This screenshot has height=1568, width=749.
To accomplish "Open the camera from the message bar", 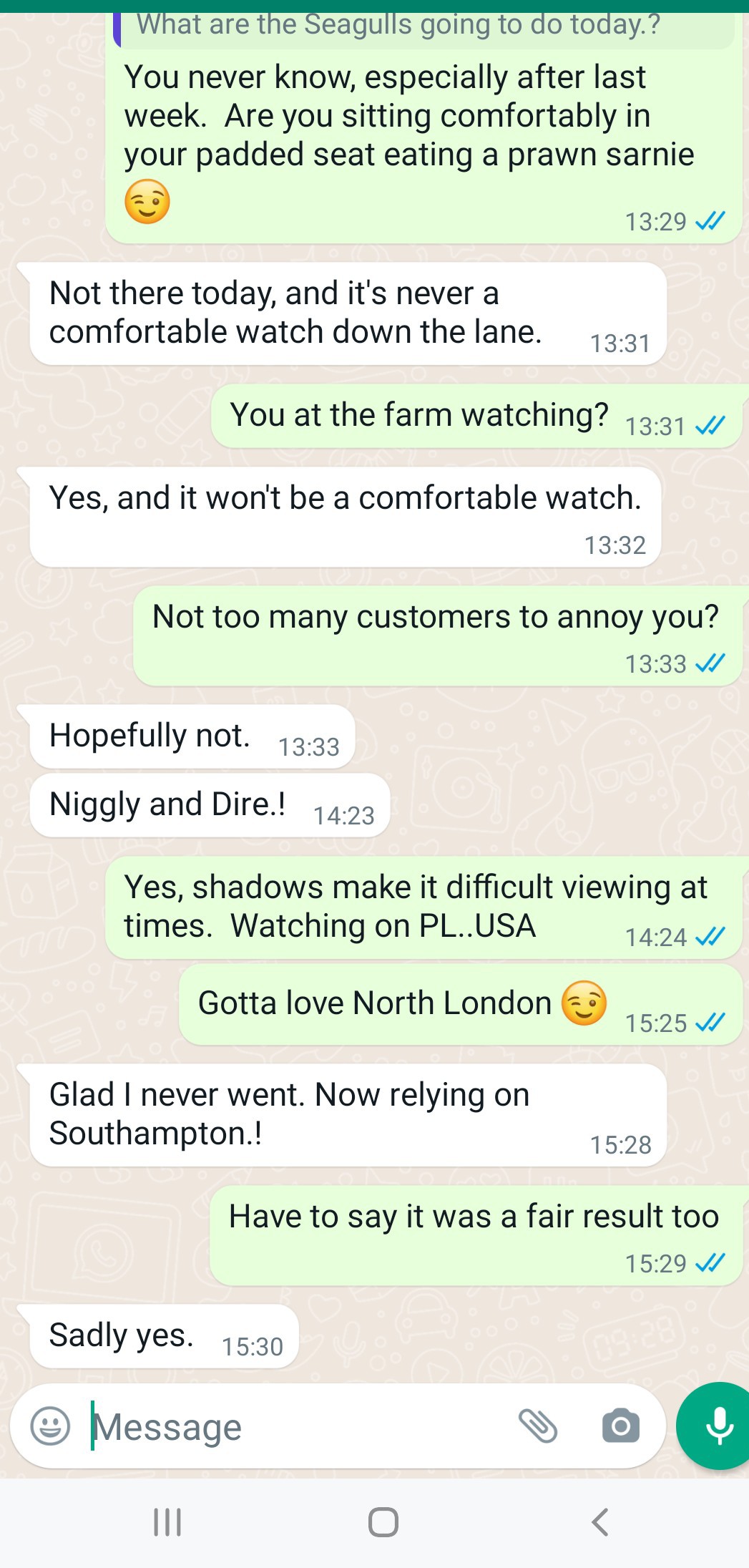I will tap(620, 1426).
